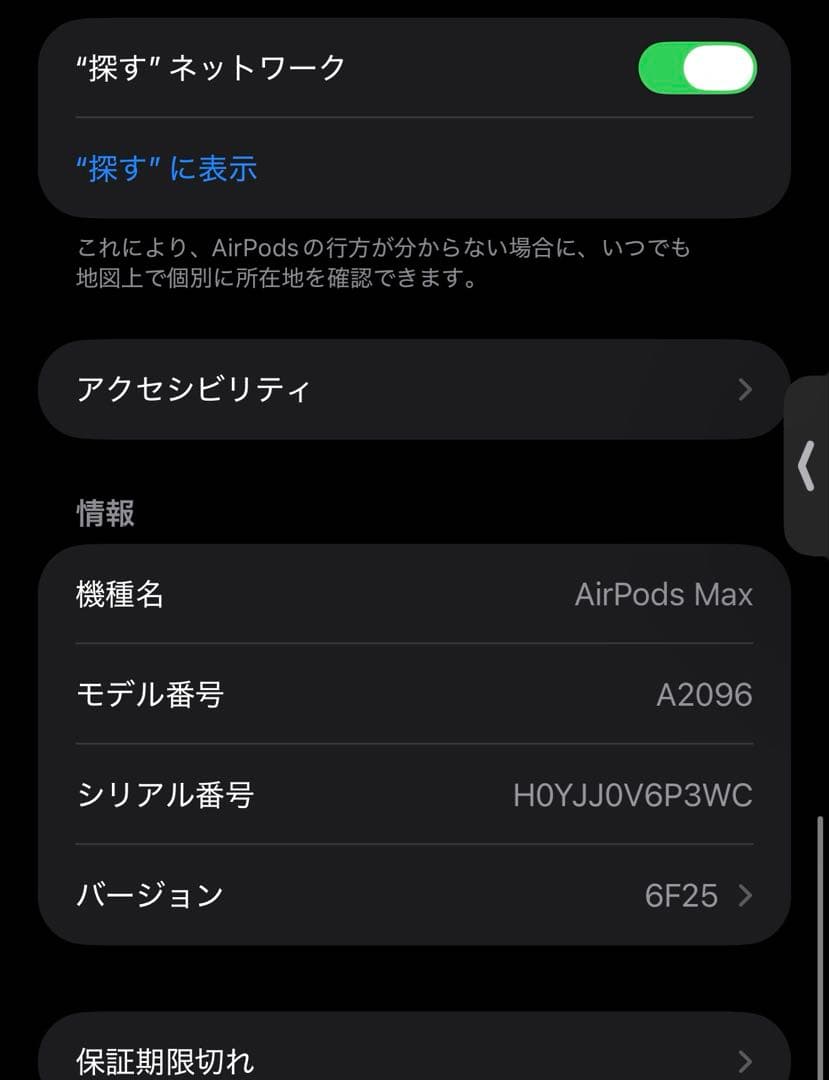The height and width of the screenshot is (1080, 829).
Task: Tap the side panel arrow tab on right edge
Action: pos(806,466)
